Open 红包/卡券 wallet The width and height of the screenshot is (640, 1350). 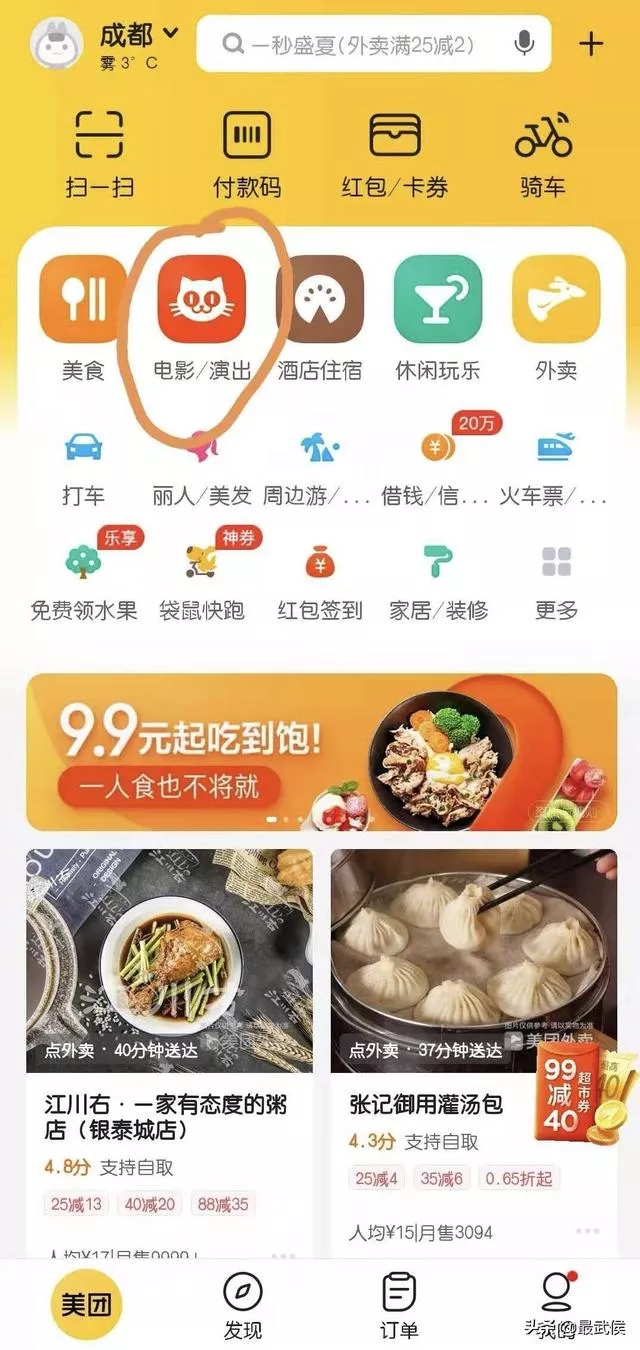395,153
